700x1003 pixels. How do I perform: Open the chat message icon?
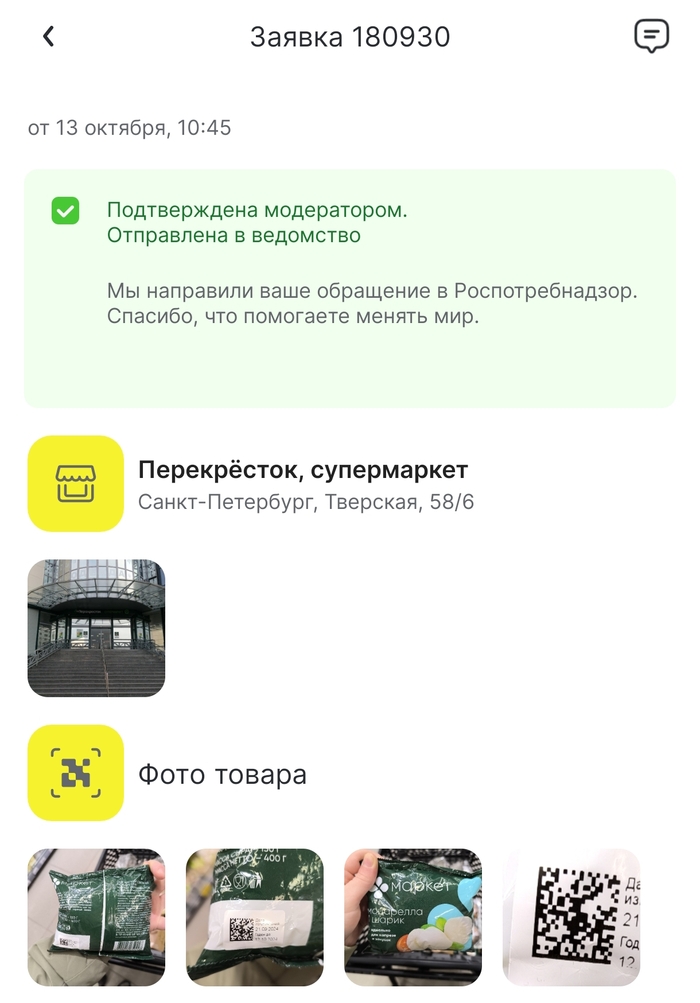tap(651, 37)
